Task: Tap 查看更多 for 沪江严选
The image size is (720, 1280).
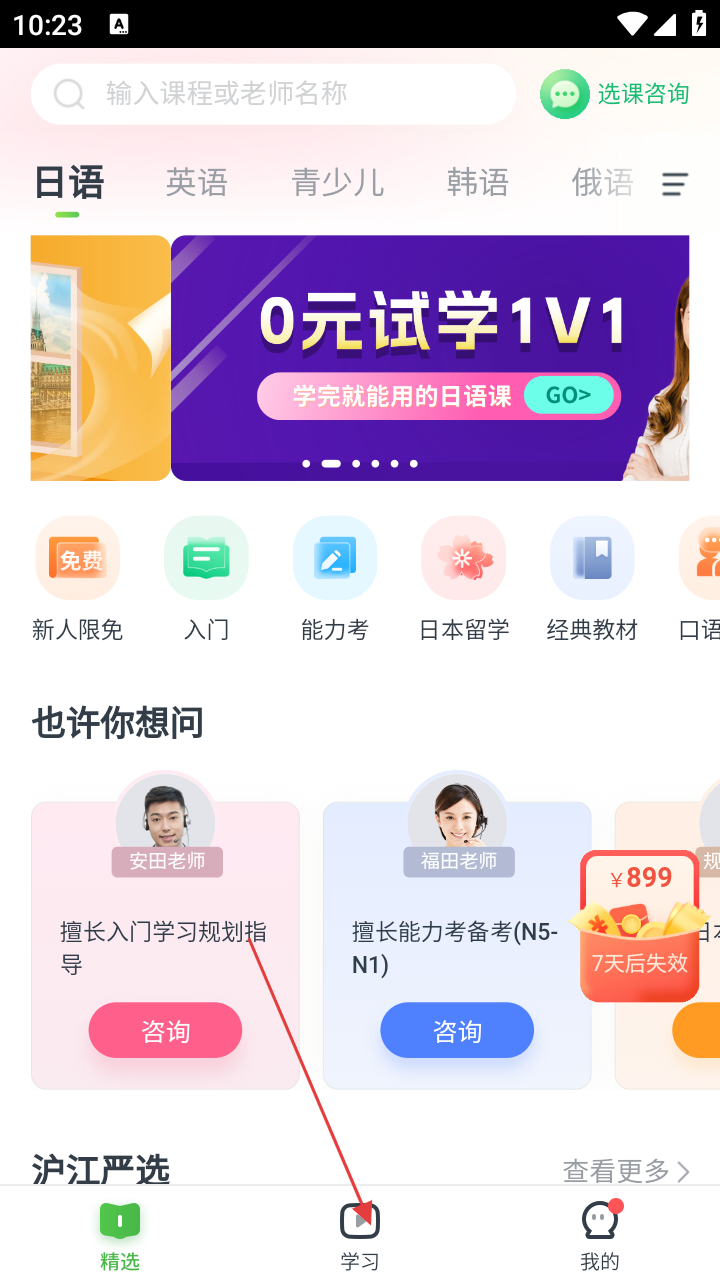Action: pyautogui.click(x=626, y=1170)
